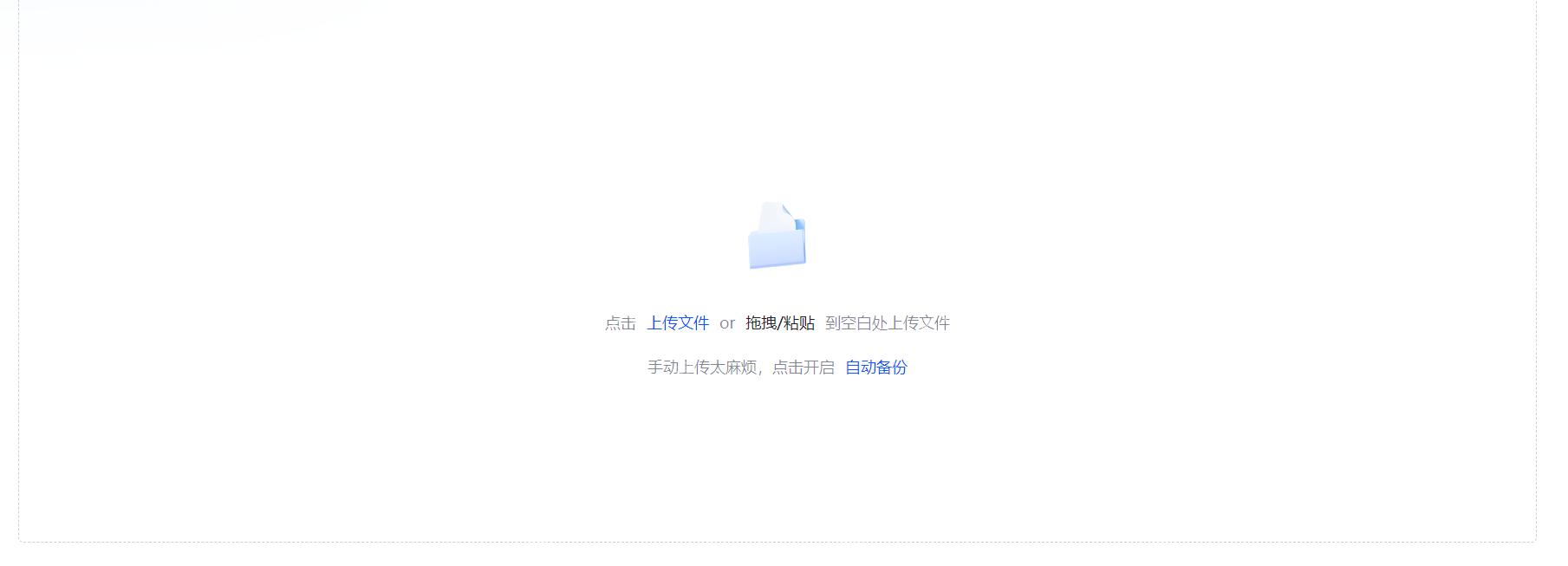
Task: Click the 上传文件 upload link
Action: (x=678, y=323)
